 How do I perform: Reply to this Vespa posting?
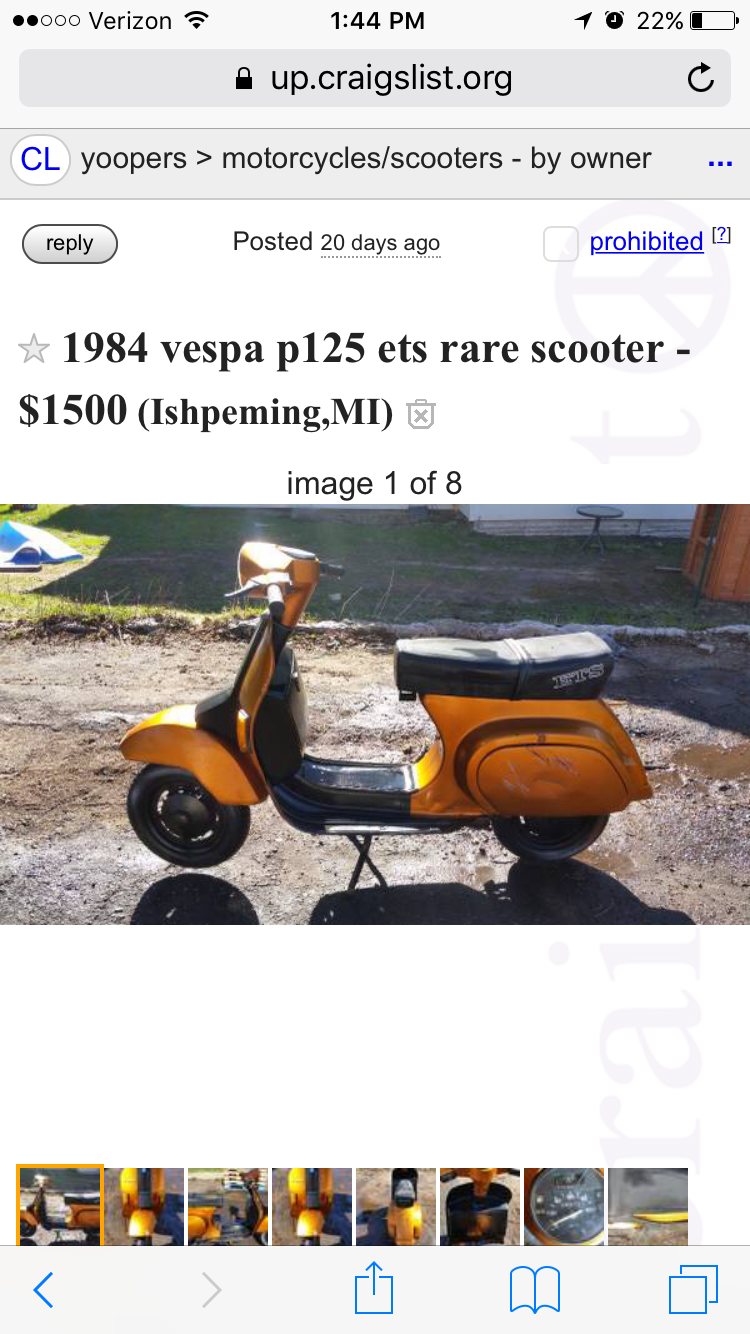[x=69, y=243]
